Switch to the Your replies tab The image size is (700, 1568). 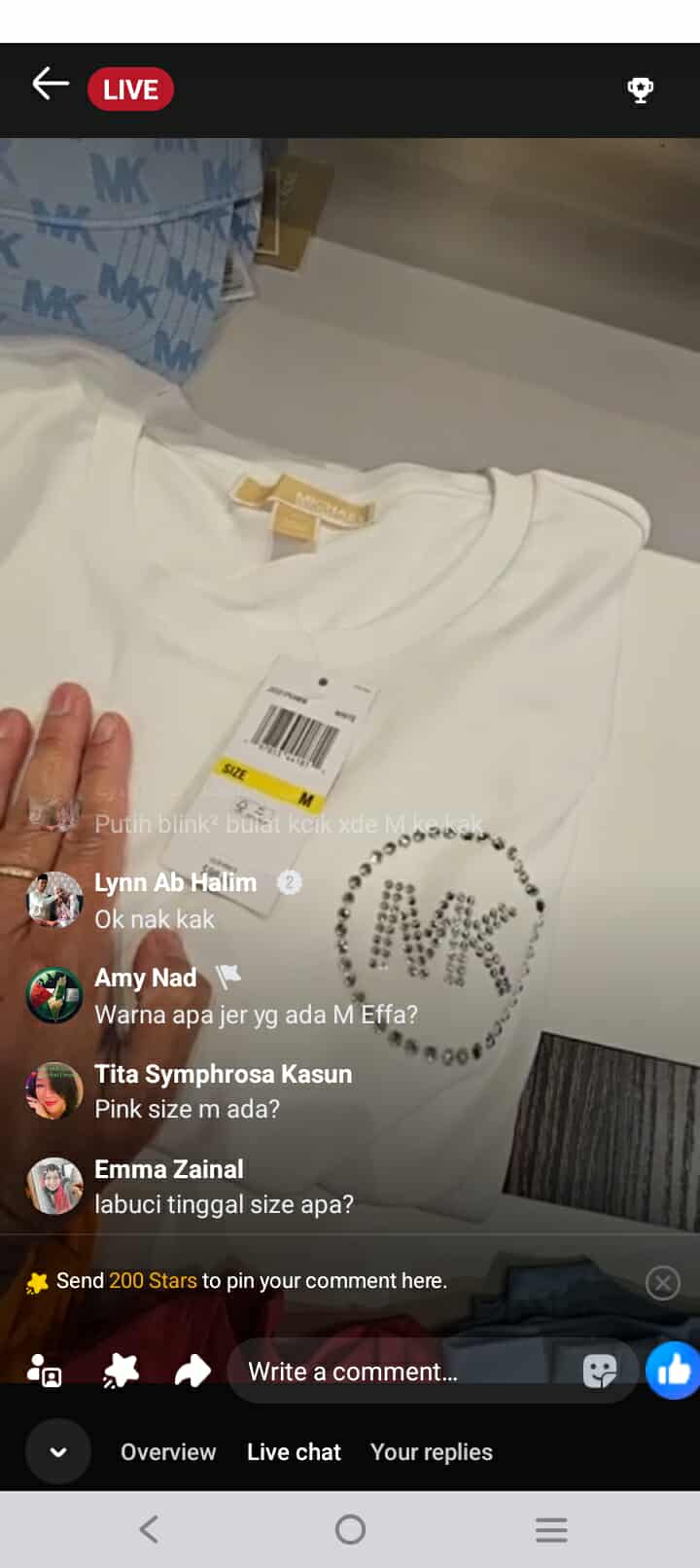tap(431, 1452)
